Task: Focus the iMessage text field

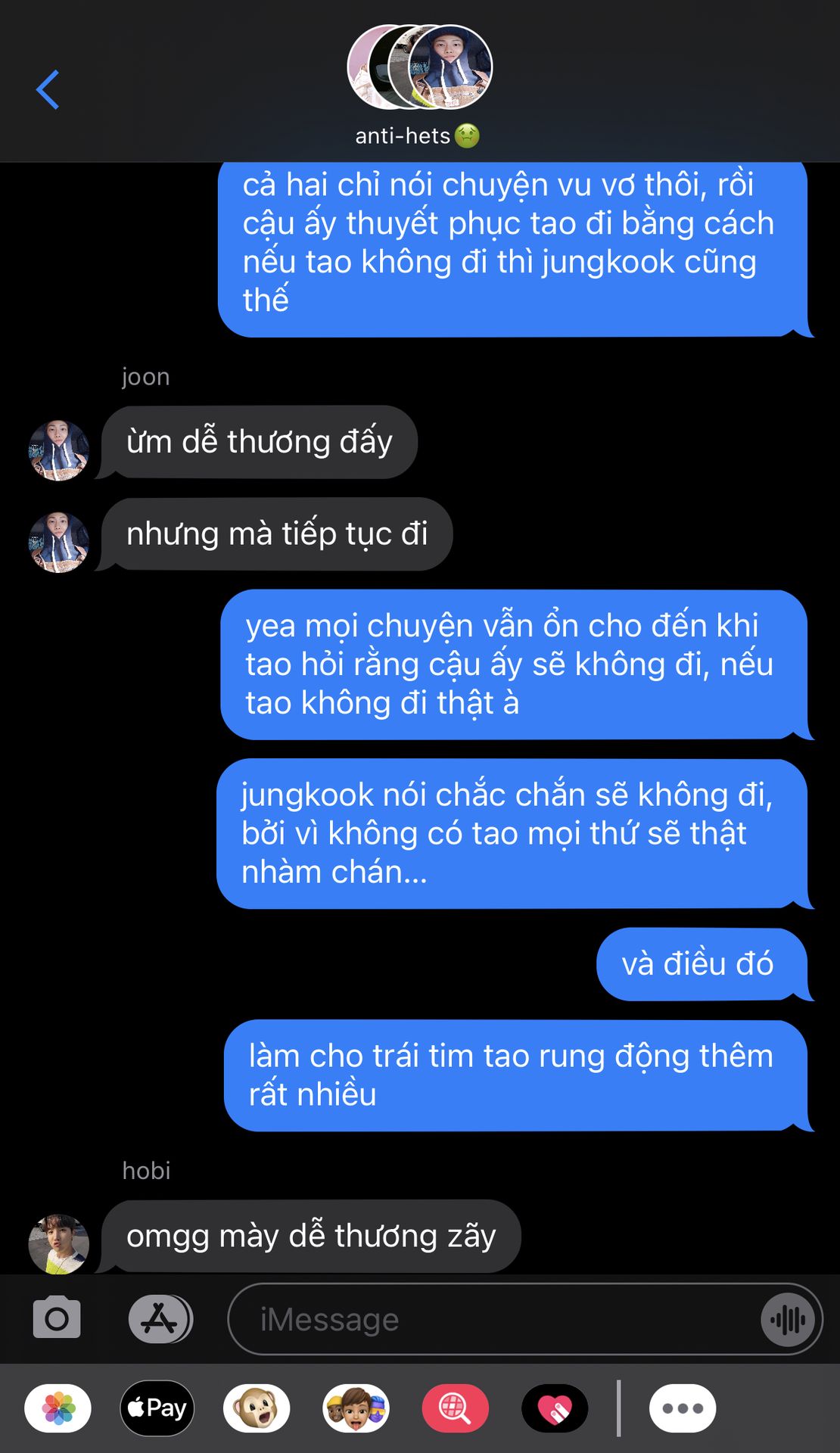Action: point(492,1319)
